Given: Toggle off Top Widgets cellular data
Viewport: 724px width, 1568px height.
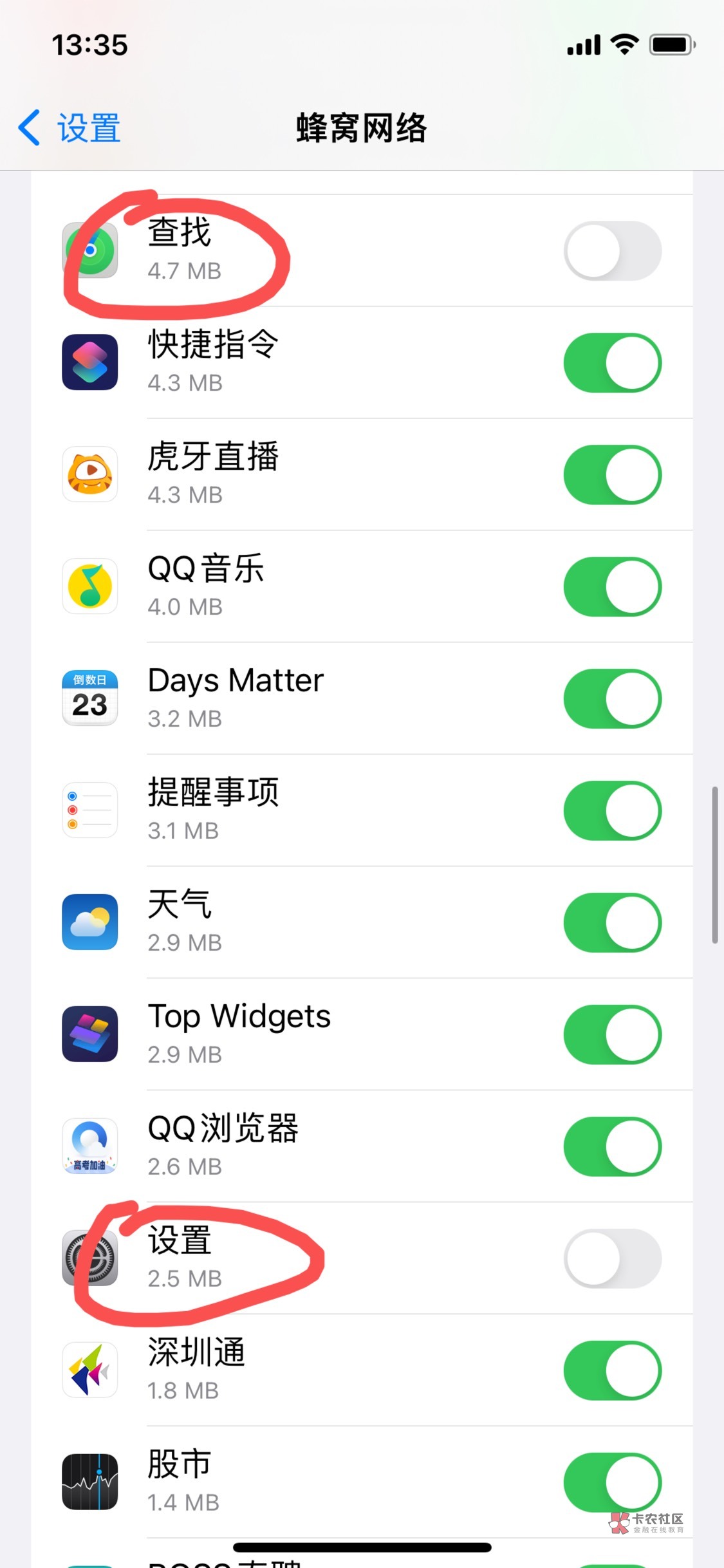Looking at the screenshot, I should point(613,1035).
